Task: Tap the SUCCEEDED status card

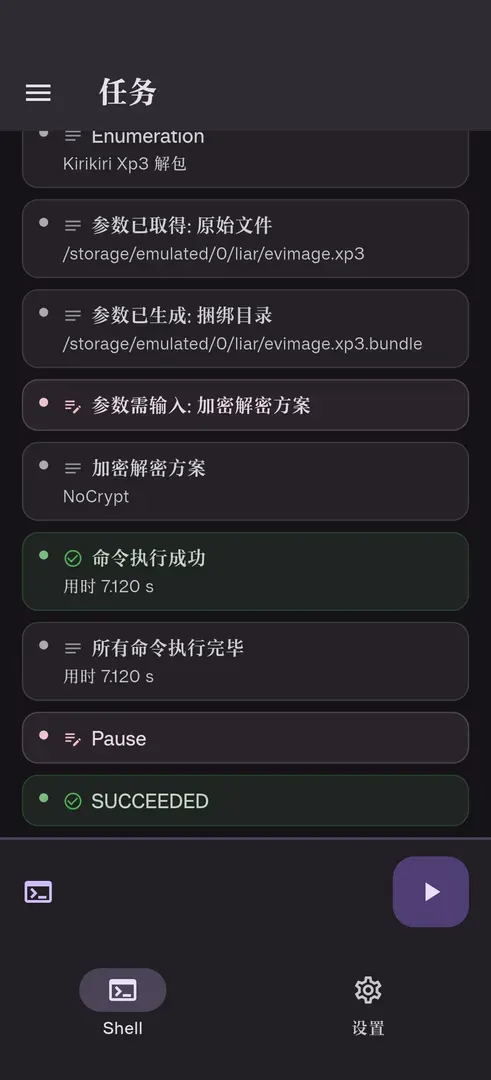Action: (x=245, y=800)
